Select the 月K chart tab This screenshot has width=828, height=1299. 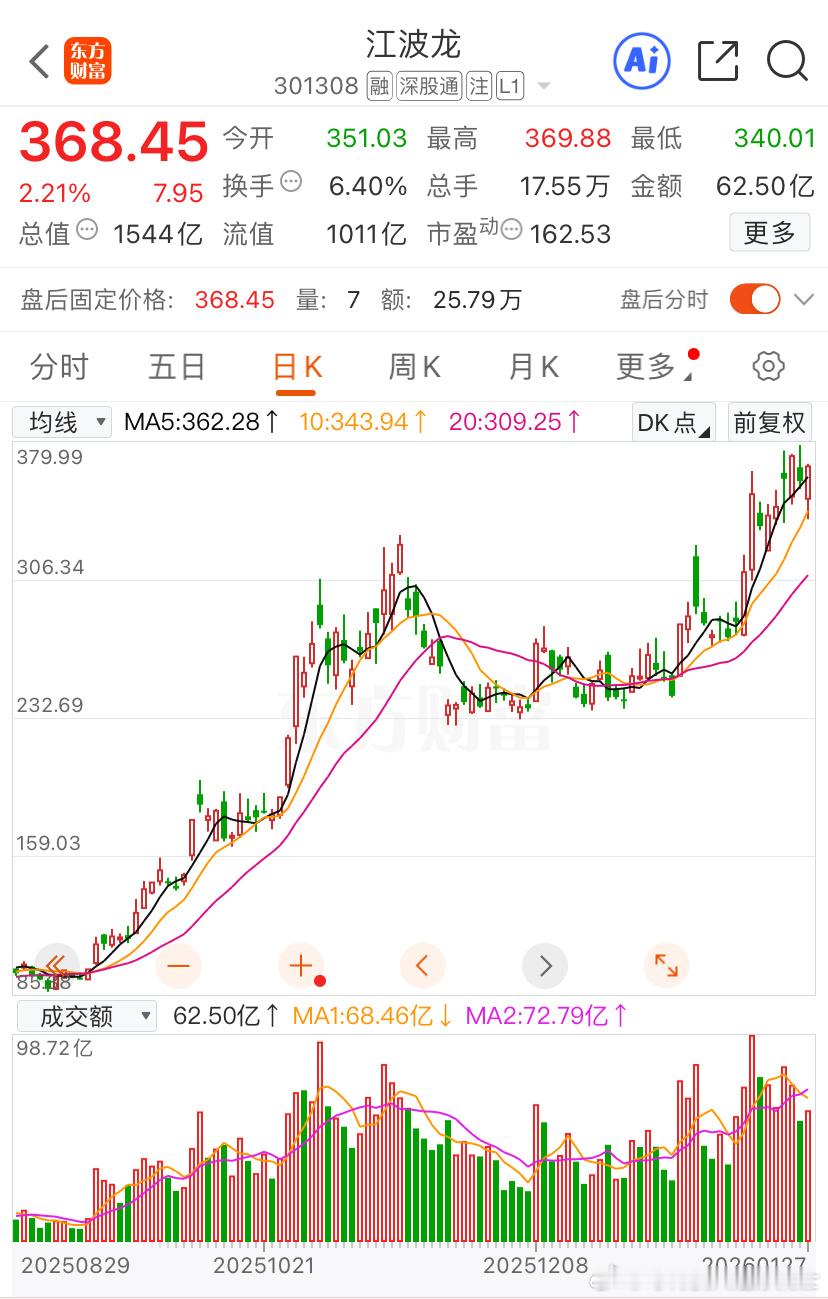[x=533, y=367]
